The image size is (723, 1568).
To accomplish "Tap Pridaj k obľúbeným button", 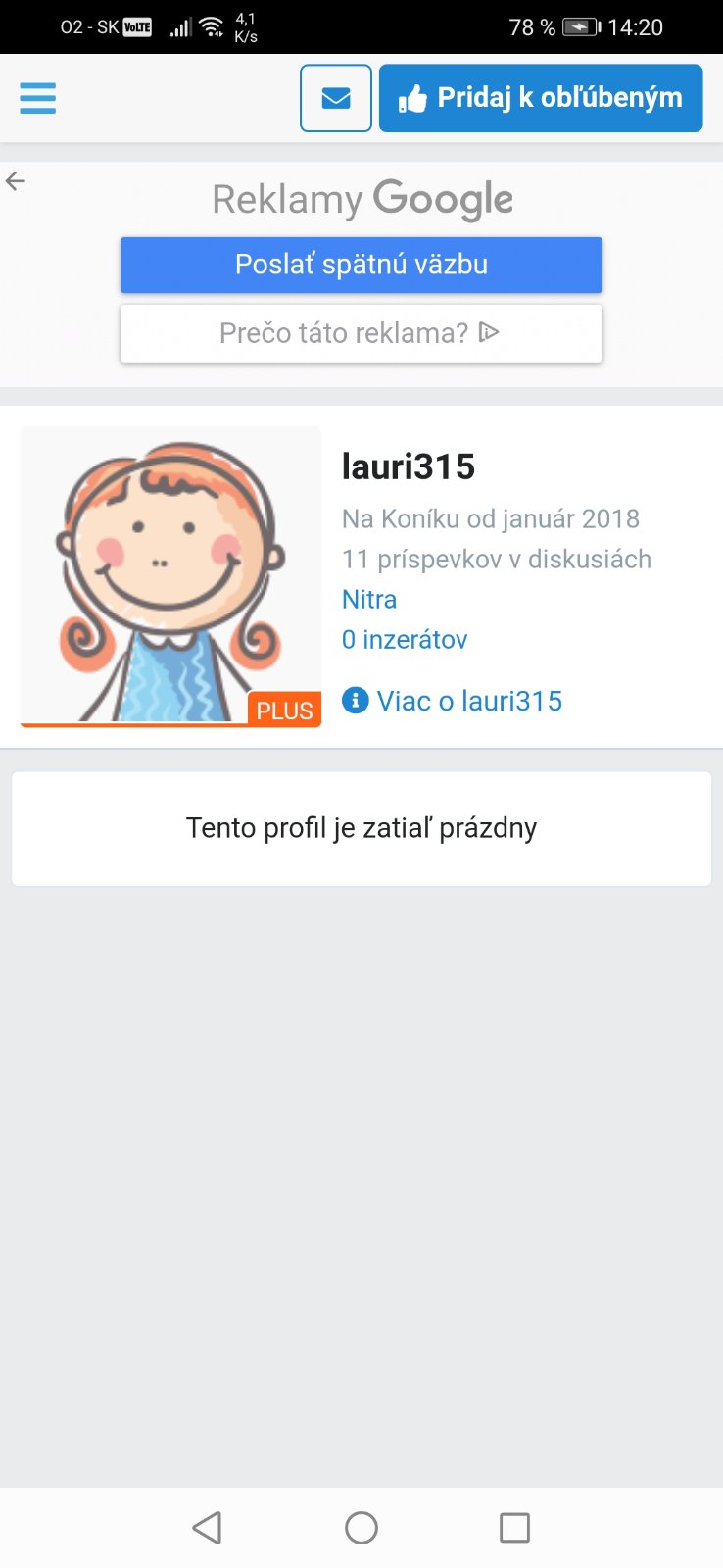I will click(x=541, y=98).
